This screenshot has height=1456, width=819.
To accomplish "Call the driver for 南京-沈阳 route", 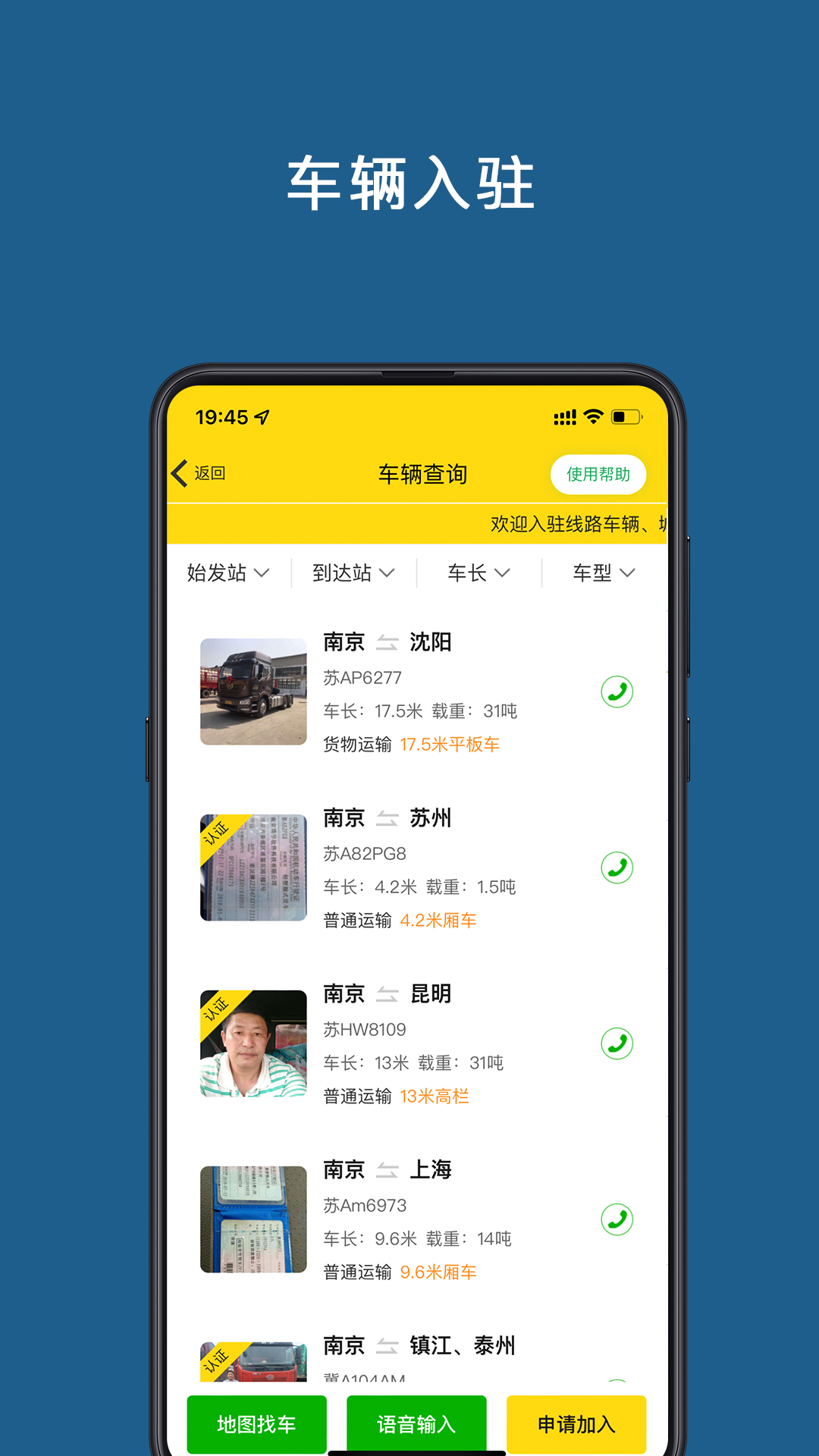I will pyautogui.click(x=617, y=692).
